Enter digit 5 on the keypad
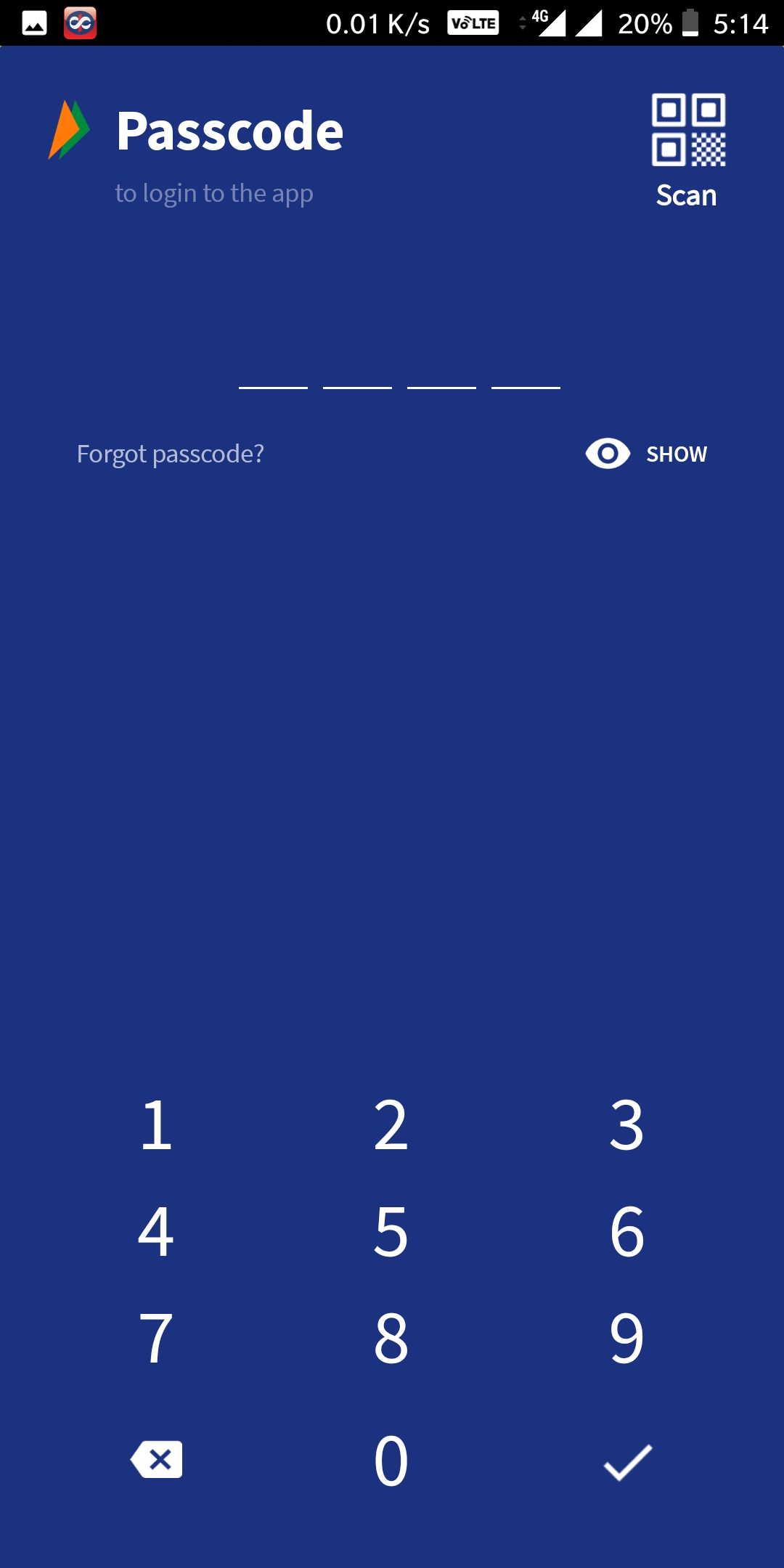784x1568 pixels. [x=391, y=1231]
